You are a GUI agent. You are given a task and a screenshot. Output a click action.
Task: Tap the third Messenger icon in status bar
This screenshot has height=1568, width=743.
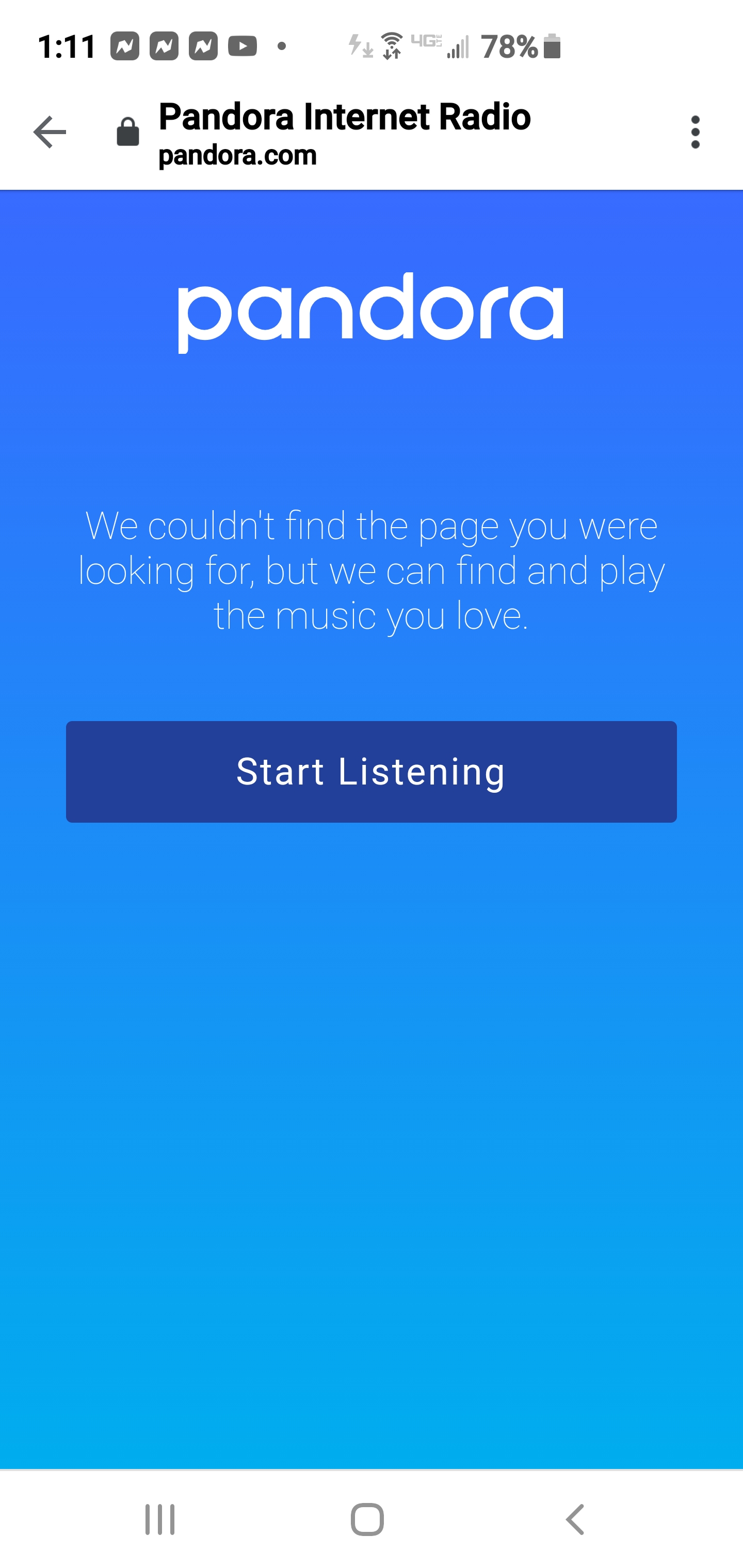(203, 46)
